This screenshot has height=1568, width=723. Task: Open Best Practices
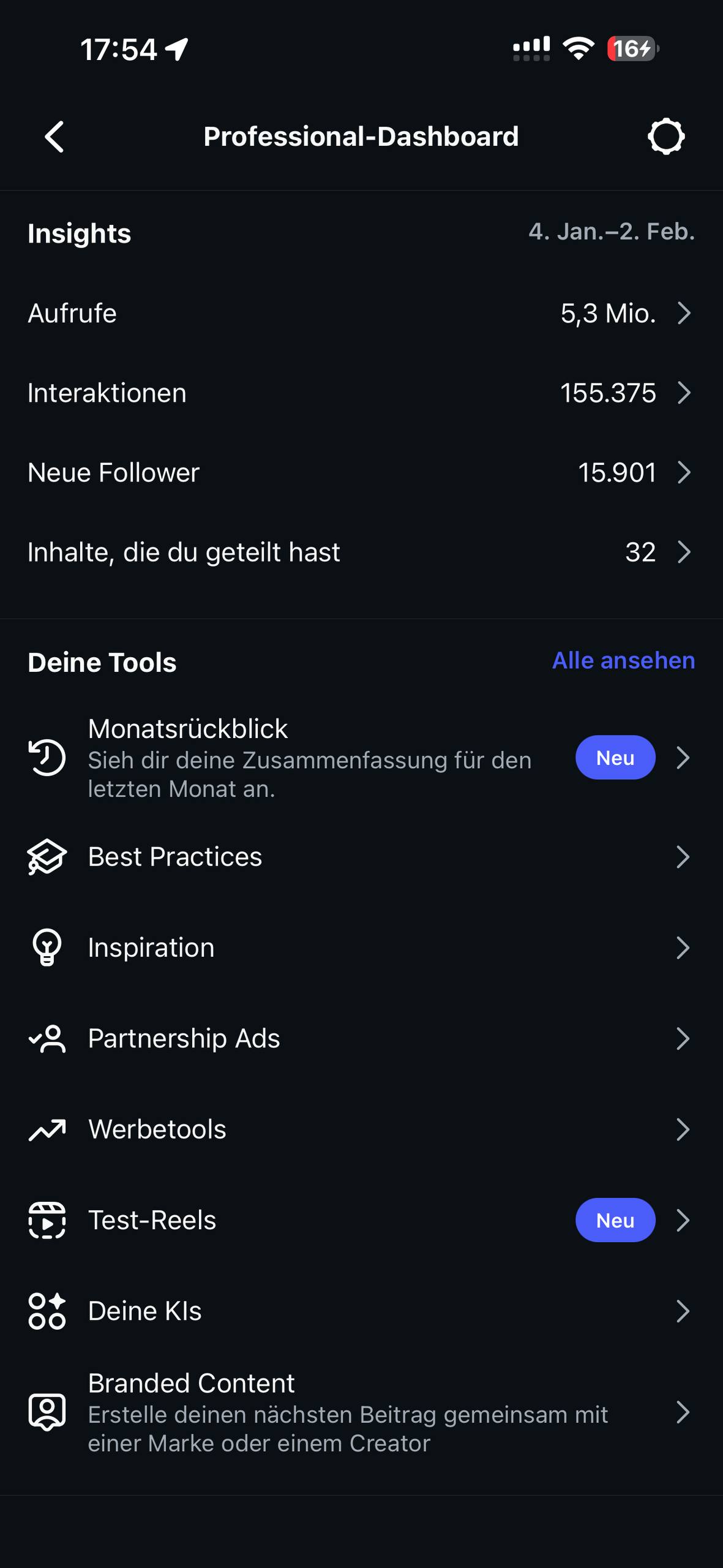point(361,857)
